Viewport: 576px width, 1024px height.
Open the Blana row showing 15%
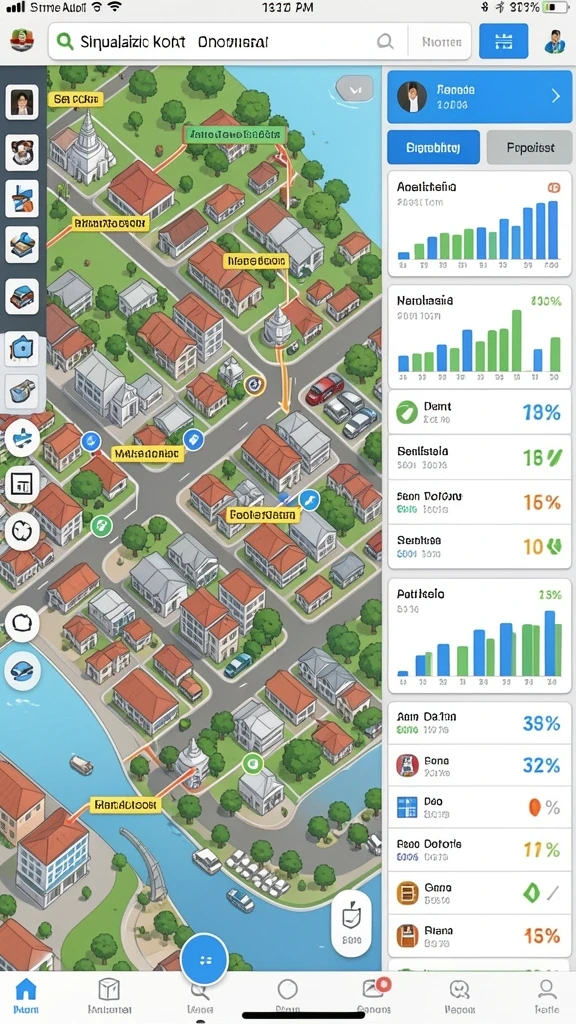(479, 936)
